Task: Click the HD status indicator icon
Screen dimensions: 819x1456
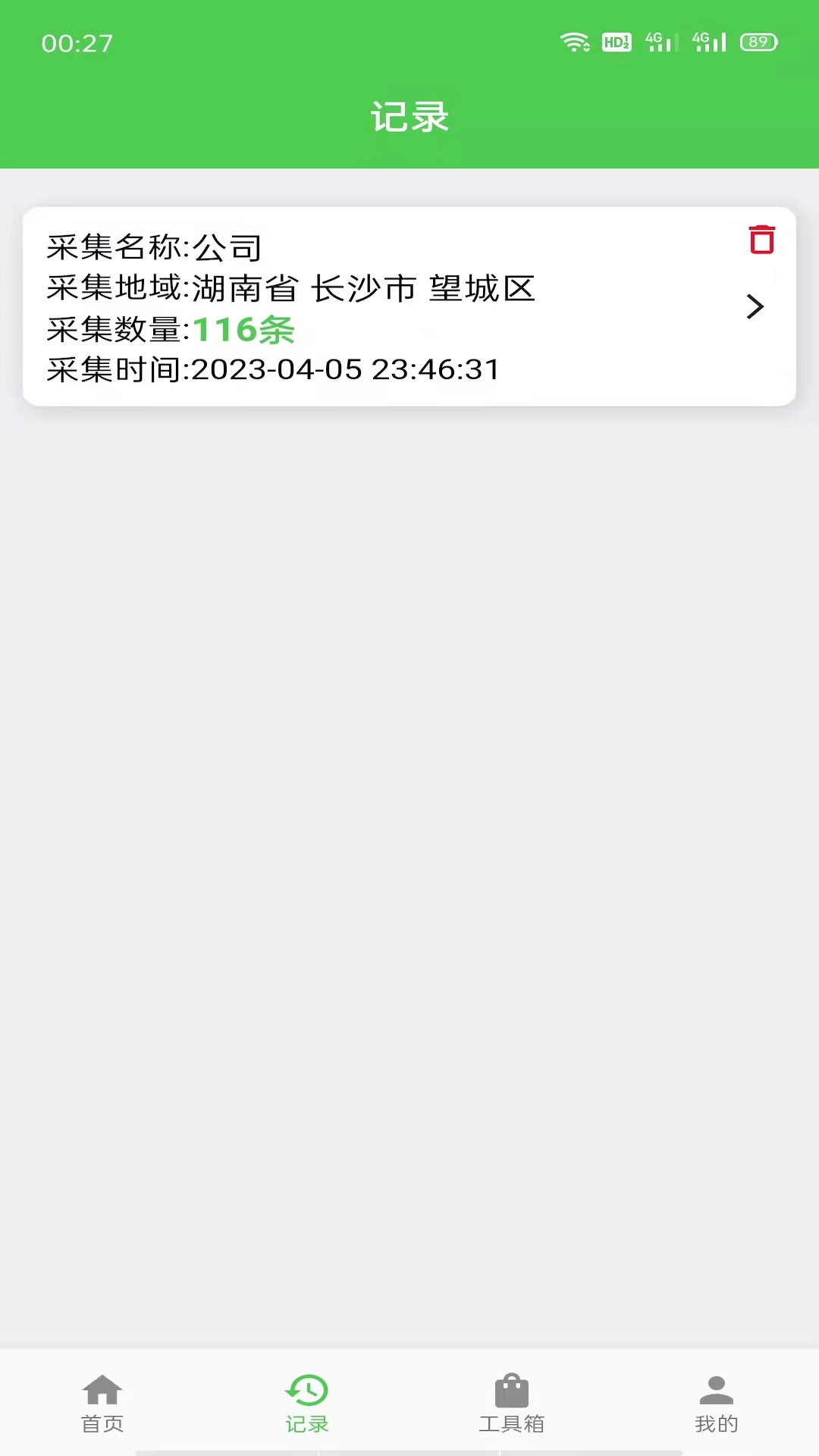Action: point(617,43)
